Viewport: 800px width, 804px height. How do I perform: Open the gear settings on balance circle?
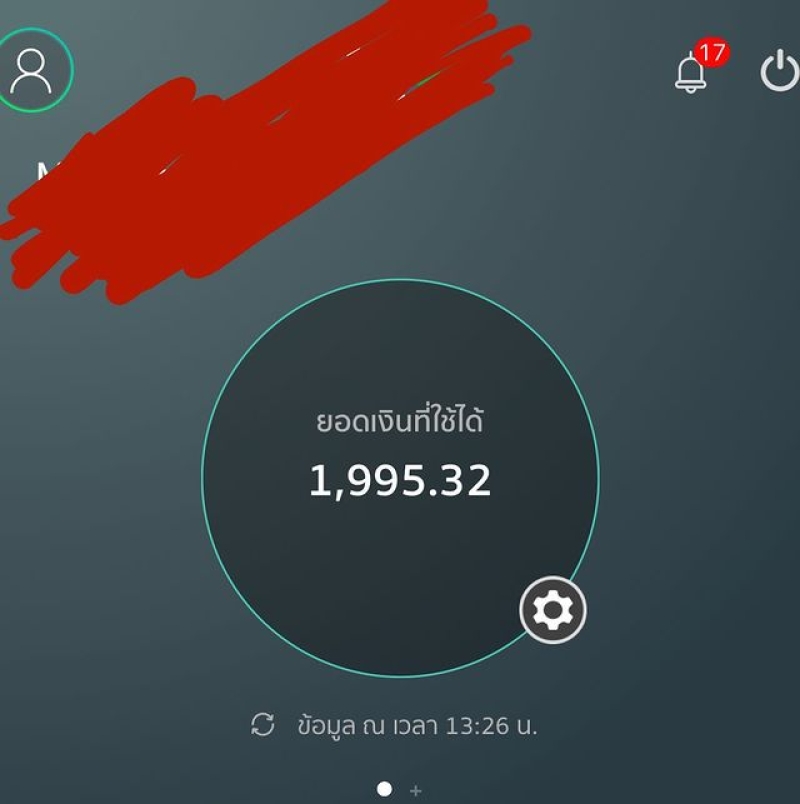pos(553,609)
